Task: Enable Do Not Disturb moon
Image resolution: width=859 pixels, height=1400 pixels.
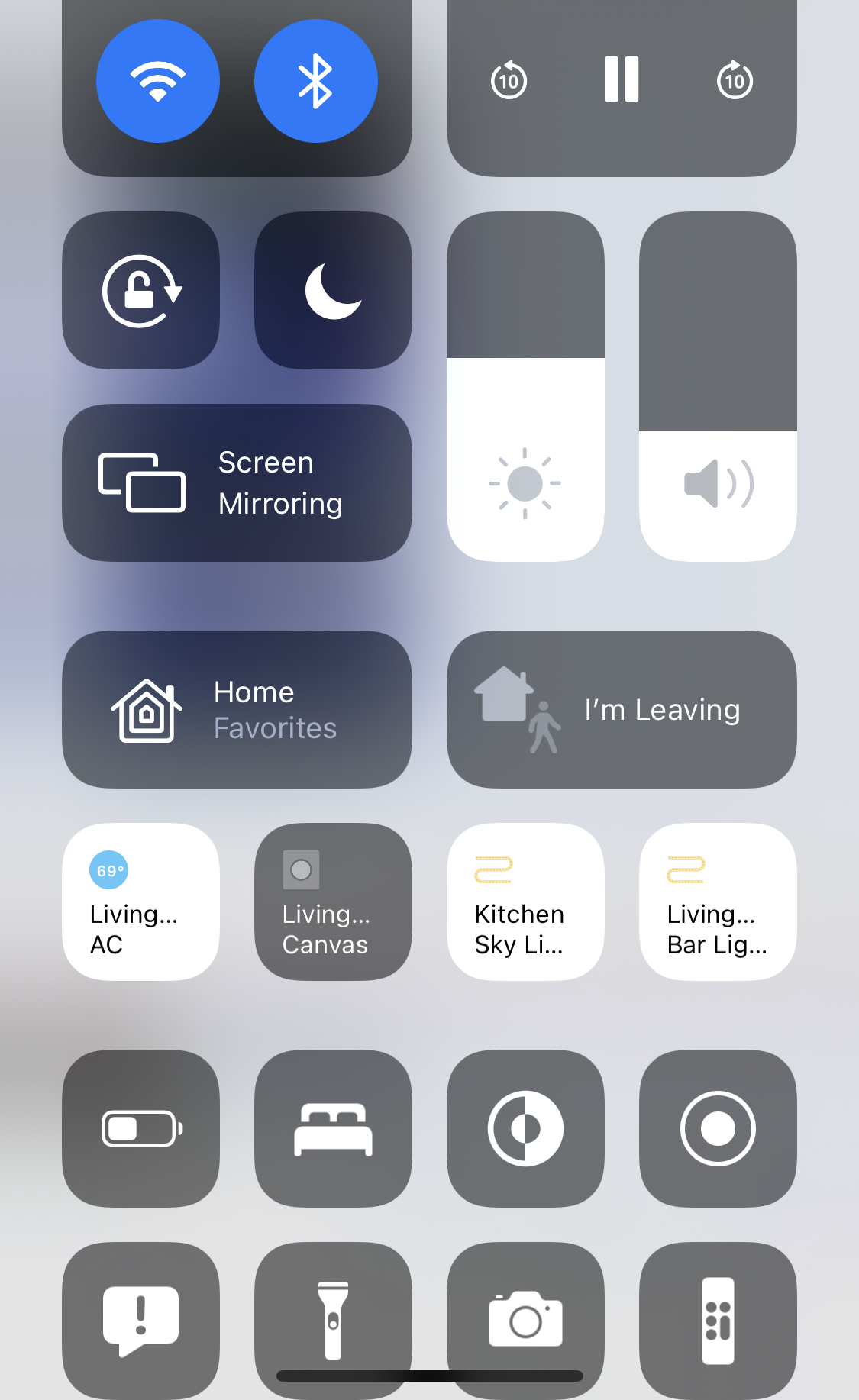Action: [333, 291]
